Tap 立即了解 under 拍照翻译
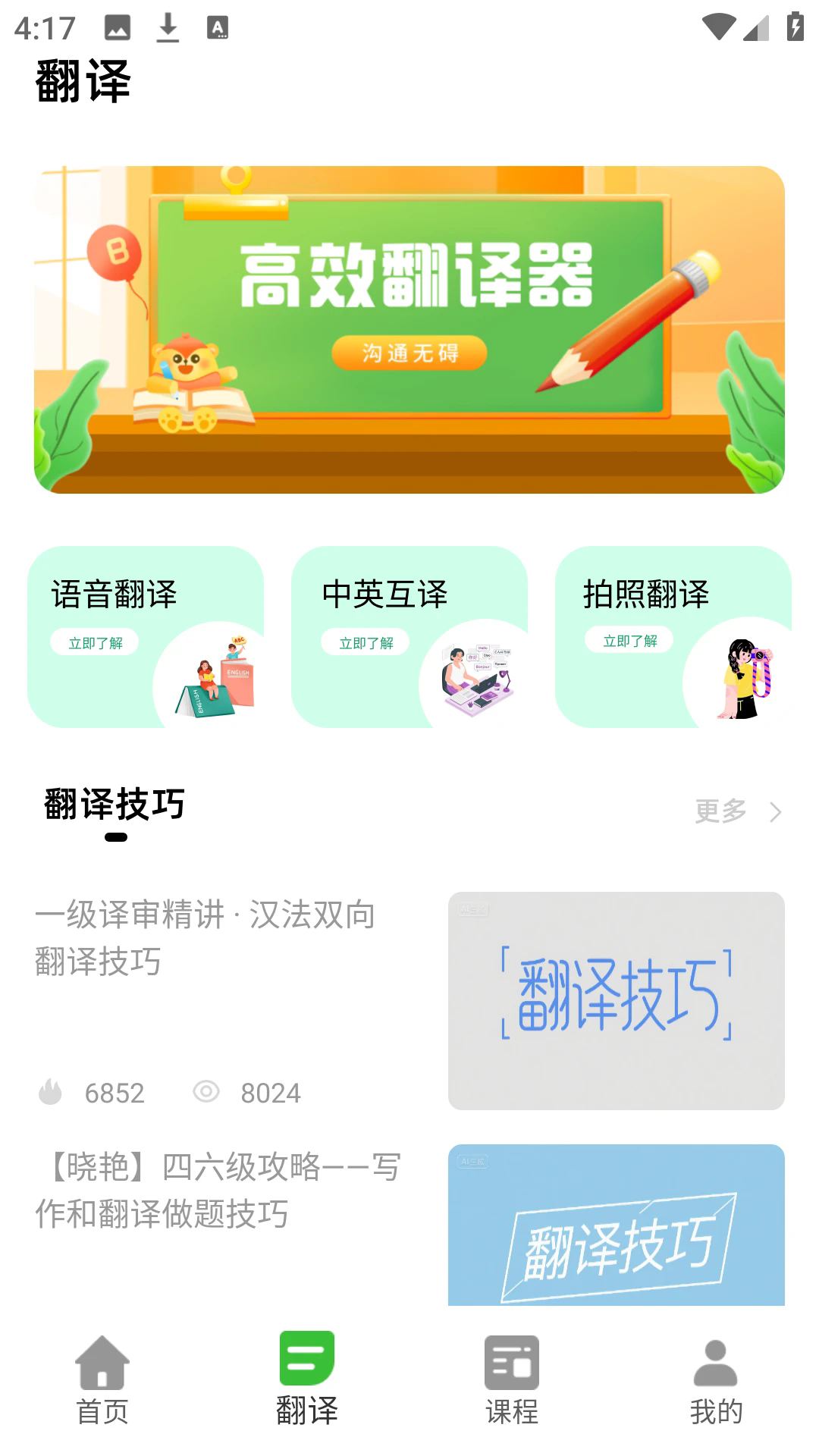Viewport: 819px width, 1456px height. [629, 640]
